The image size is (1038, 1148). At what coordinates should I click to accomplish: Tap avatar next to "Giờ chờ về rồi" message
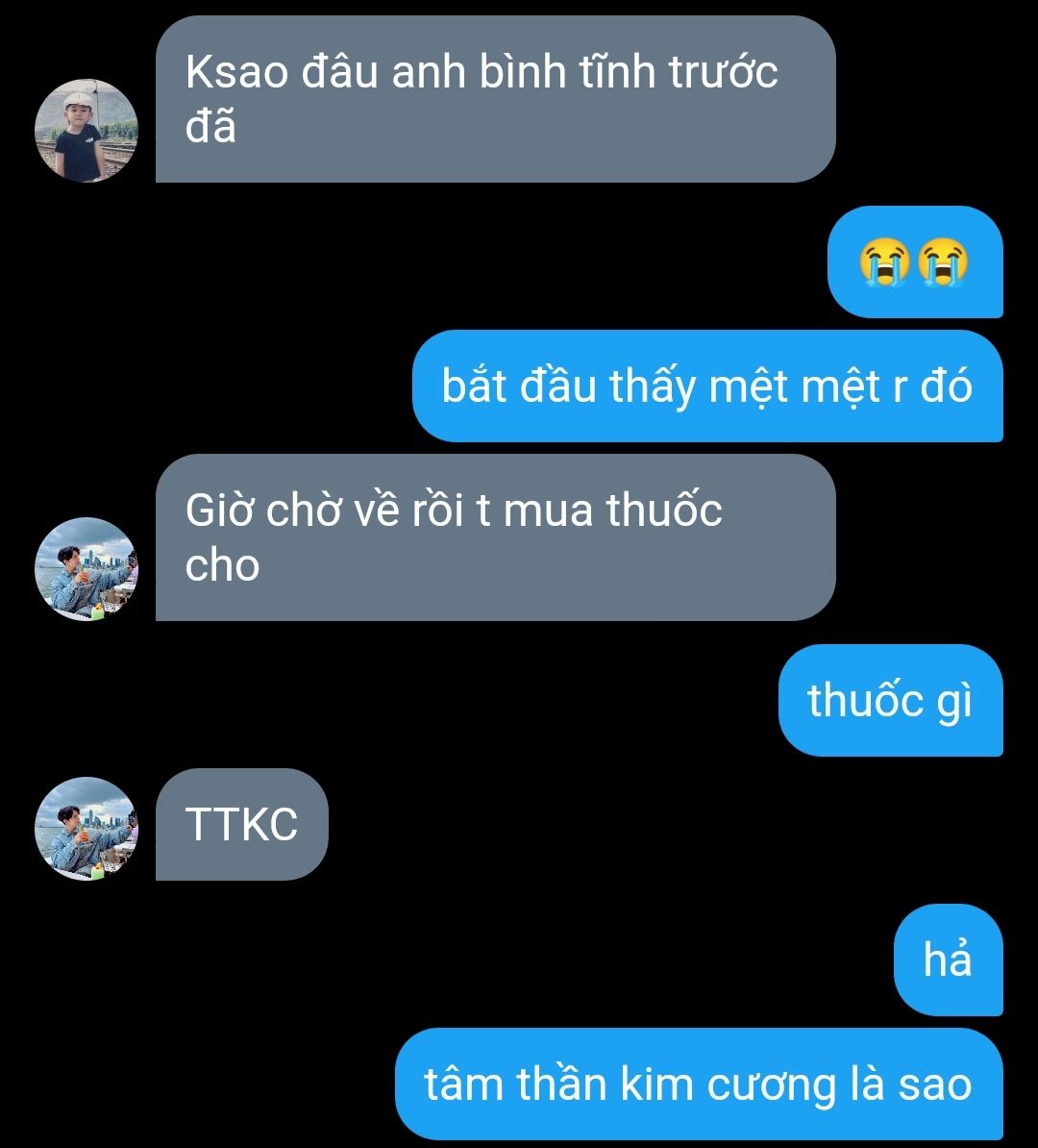86,569
